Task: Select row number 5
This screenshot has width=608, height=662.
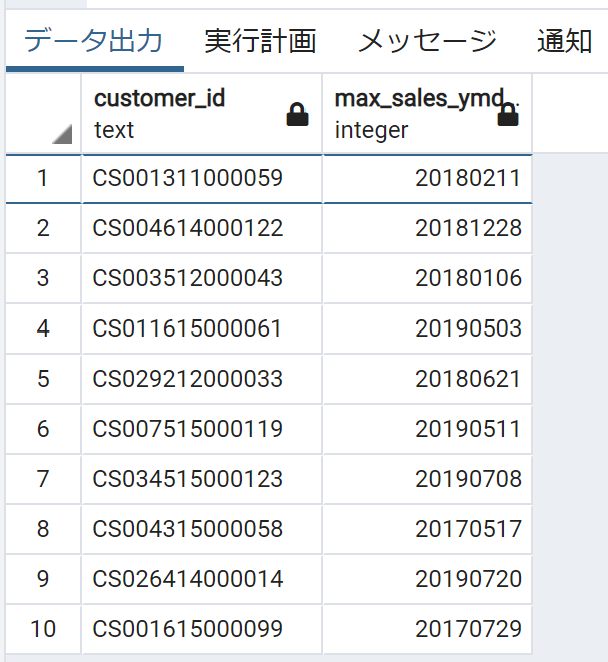Action: click(x=43, y=379)
